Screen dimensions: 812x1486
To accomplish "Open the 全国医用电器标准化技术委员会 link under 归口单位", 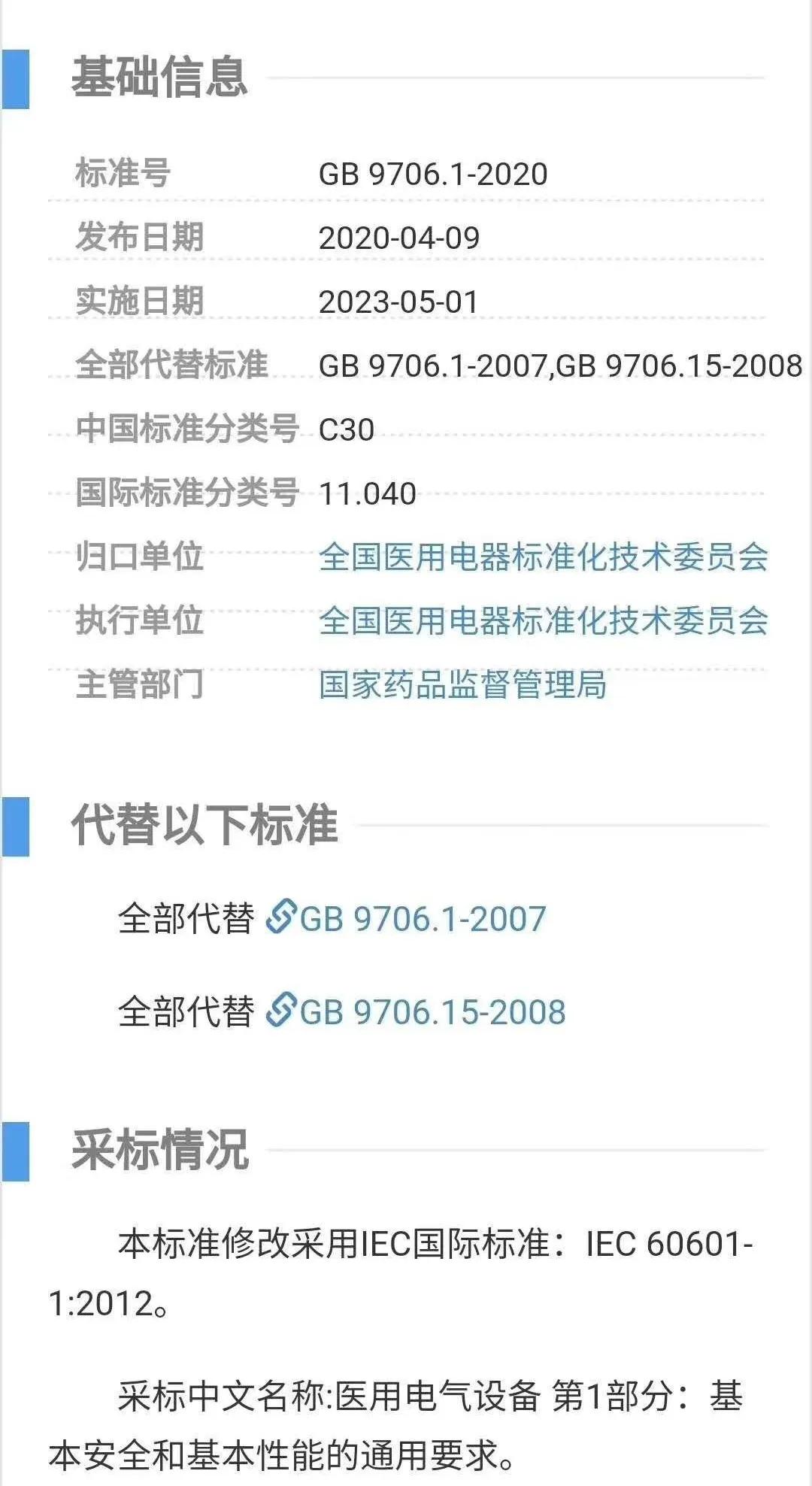I will click(x=544, y=557).
